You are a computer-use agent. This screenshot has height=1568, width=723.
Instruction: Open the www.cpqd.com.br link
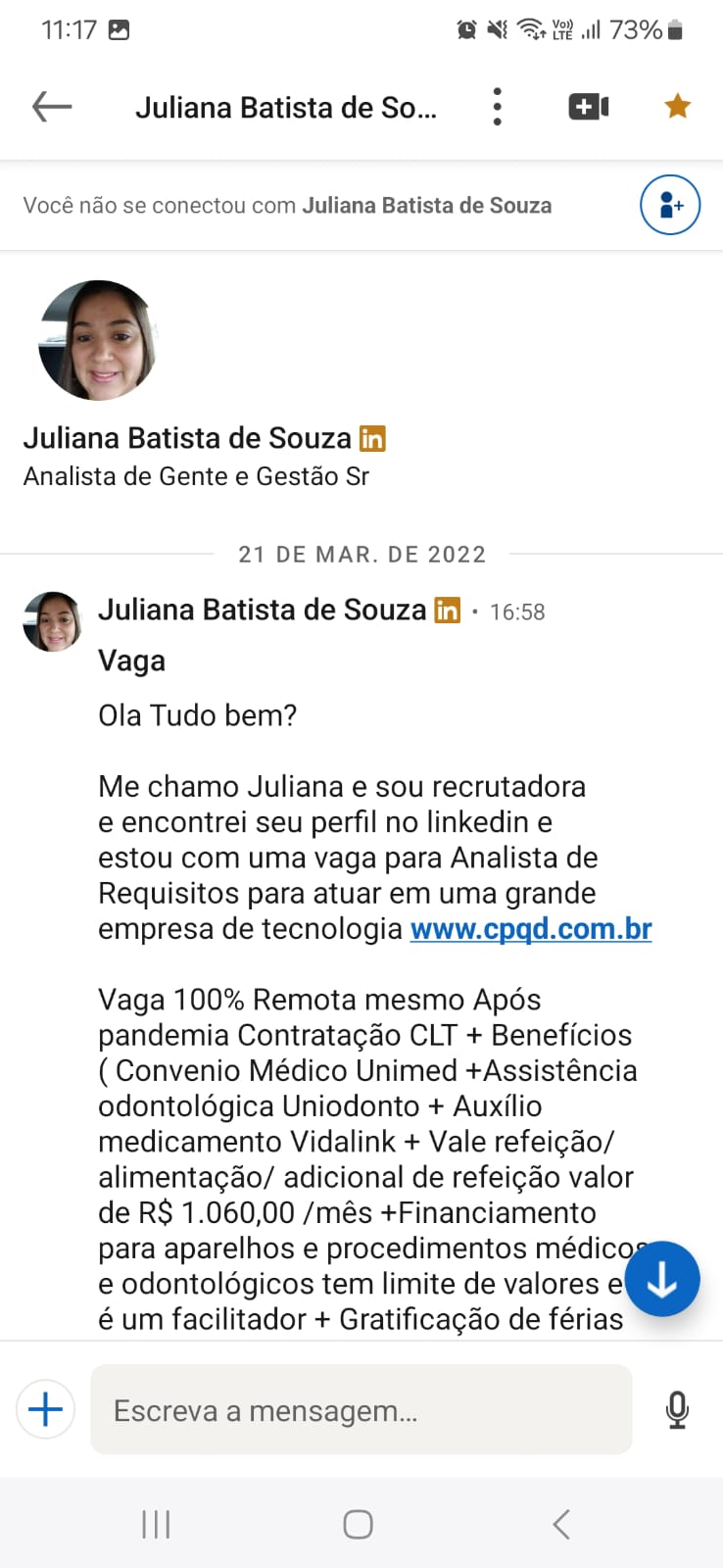pyautogui.click(x=530, y=929)
